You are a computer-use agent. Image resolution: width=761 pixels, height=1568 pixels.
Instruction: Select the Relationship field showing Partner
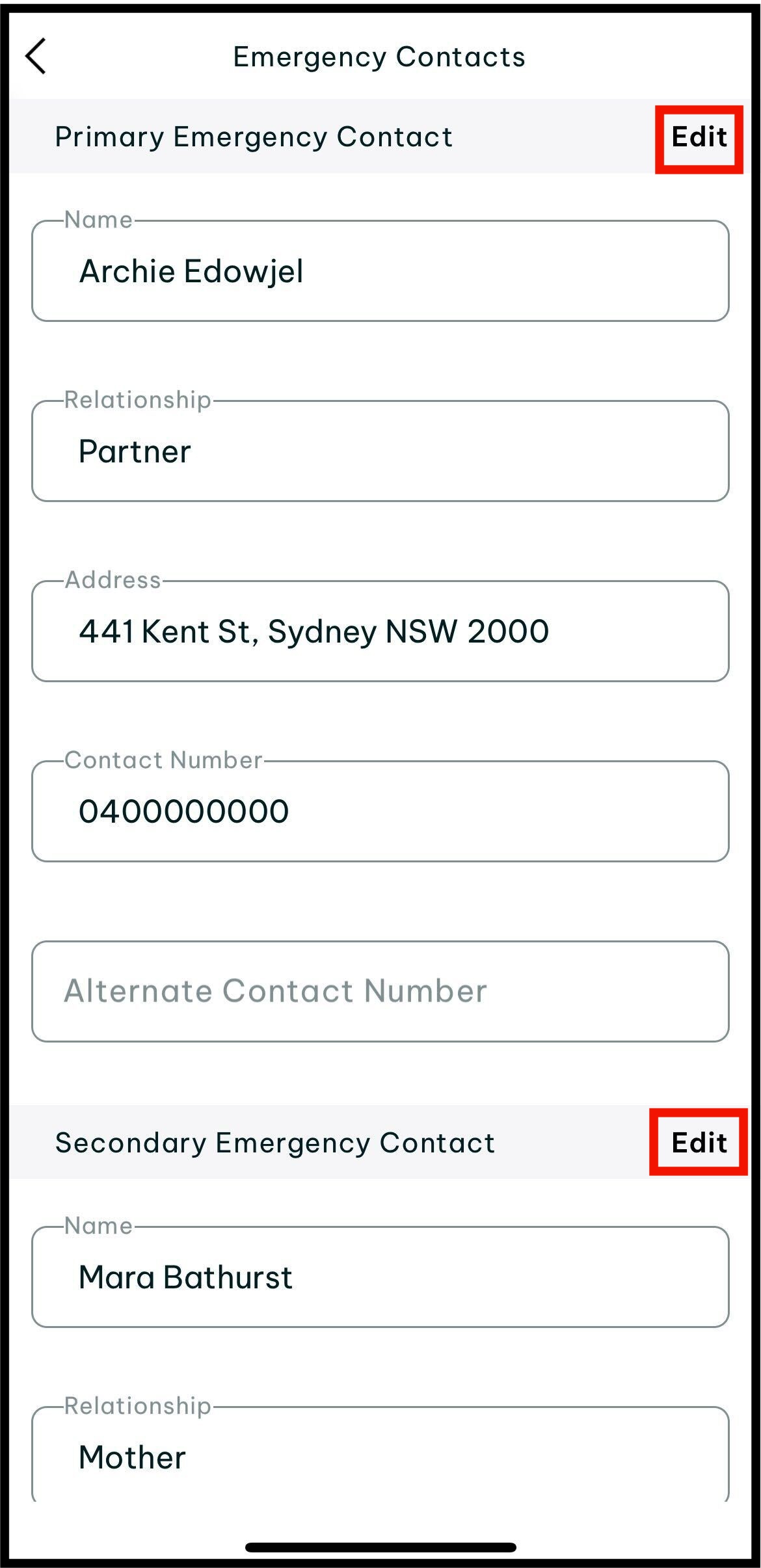pos(380,451)
